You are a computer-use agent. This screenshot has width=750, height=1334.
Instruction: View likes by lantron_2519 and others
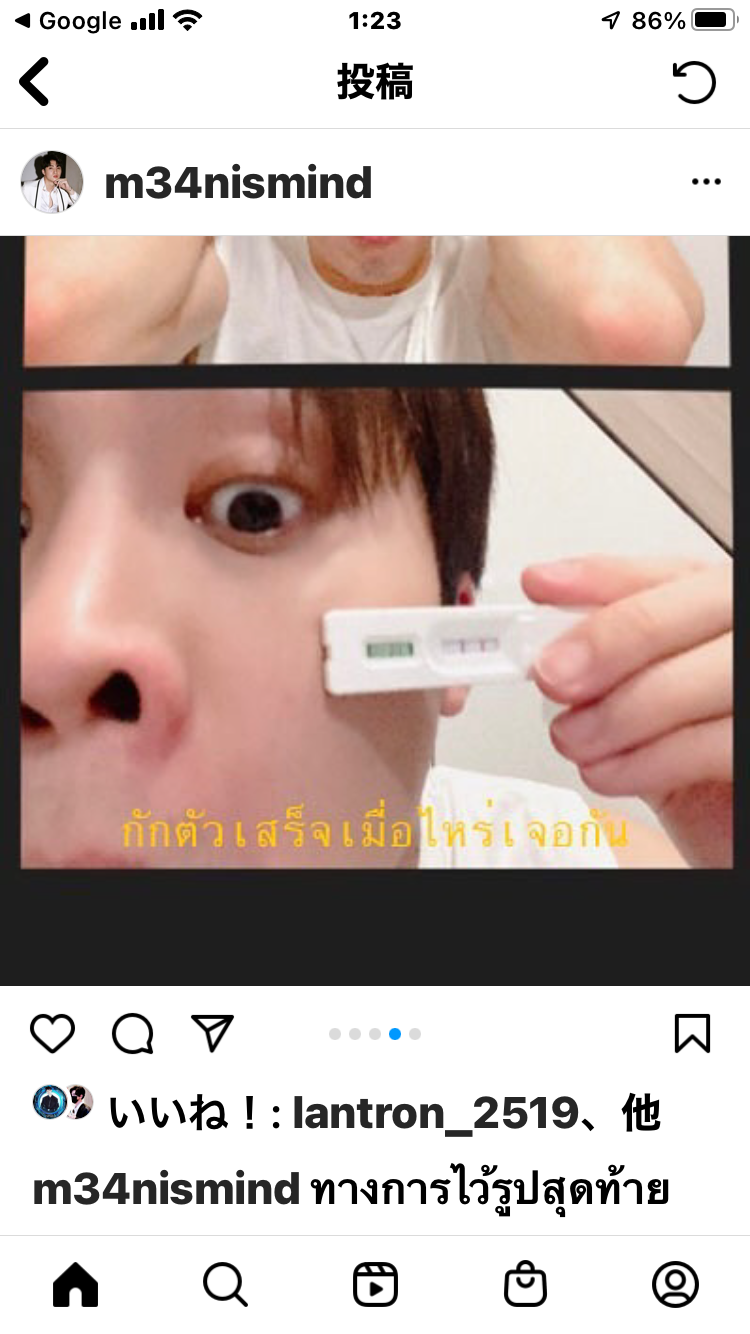click(384, 1112)
